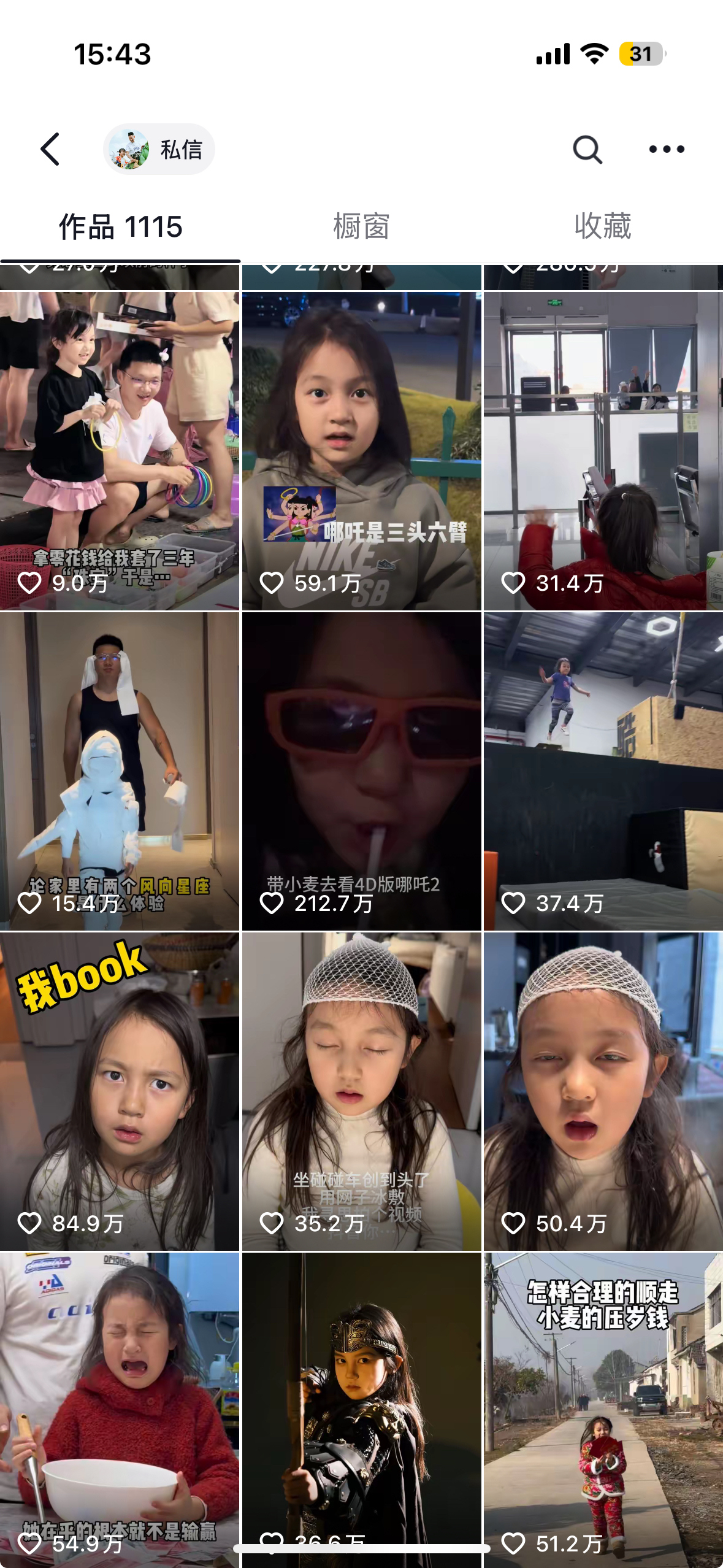Play the 带小麦去看4D版哪吒2 video
The image size is (723, 1568).
tap(361, 771)
